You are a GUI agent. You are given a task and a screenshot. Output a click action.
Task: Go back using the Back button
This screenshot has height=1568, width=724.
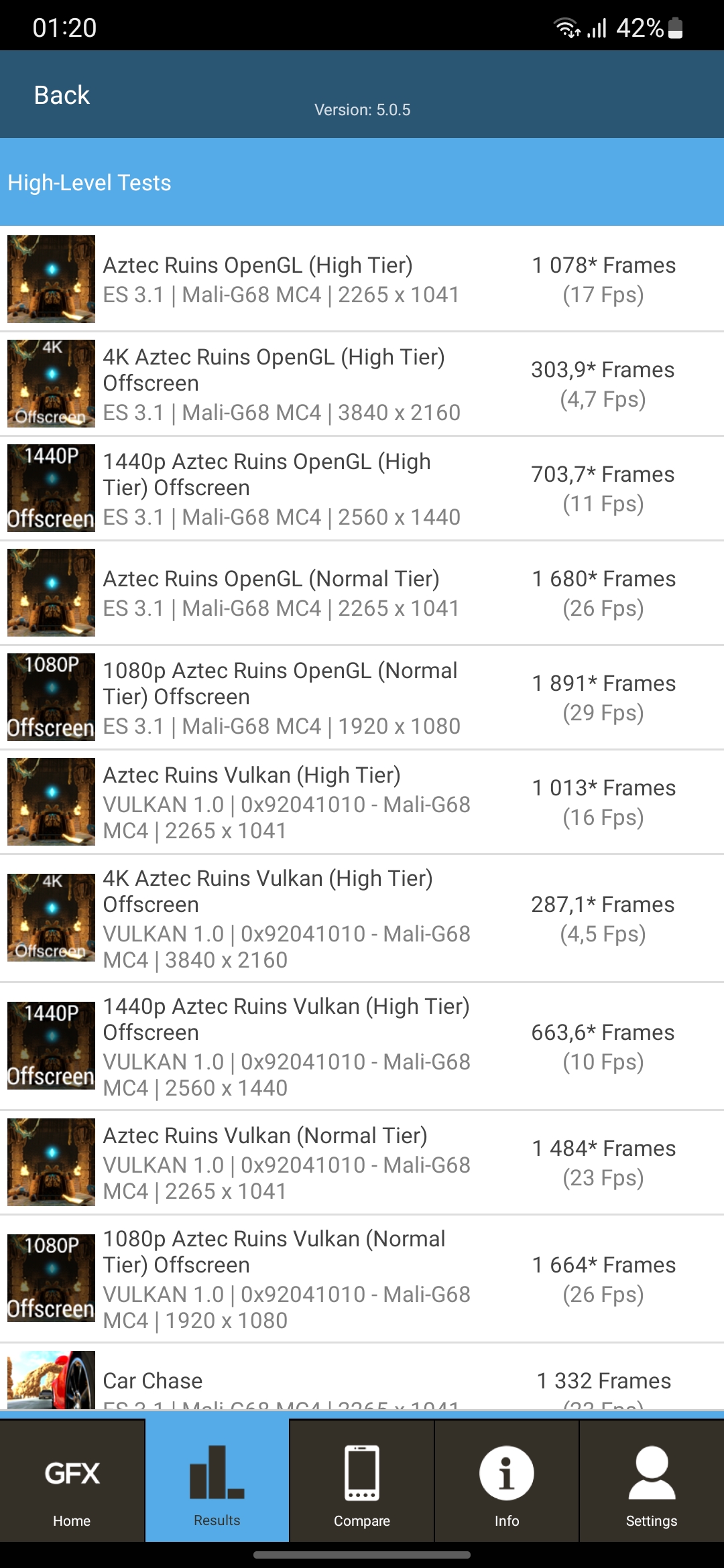tap(62, 95)
